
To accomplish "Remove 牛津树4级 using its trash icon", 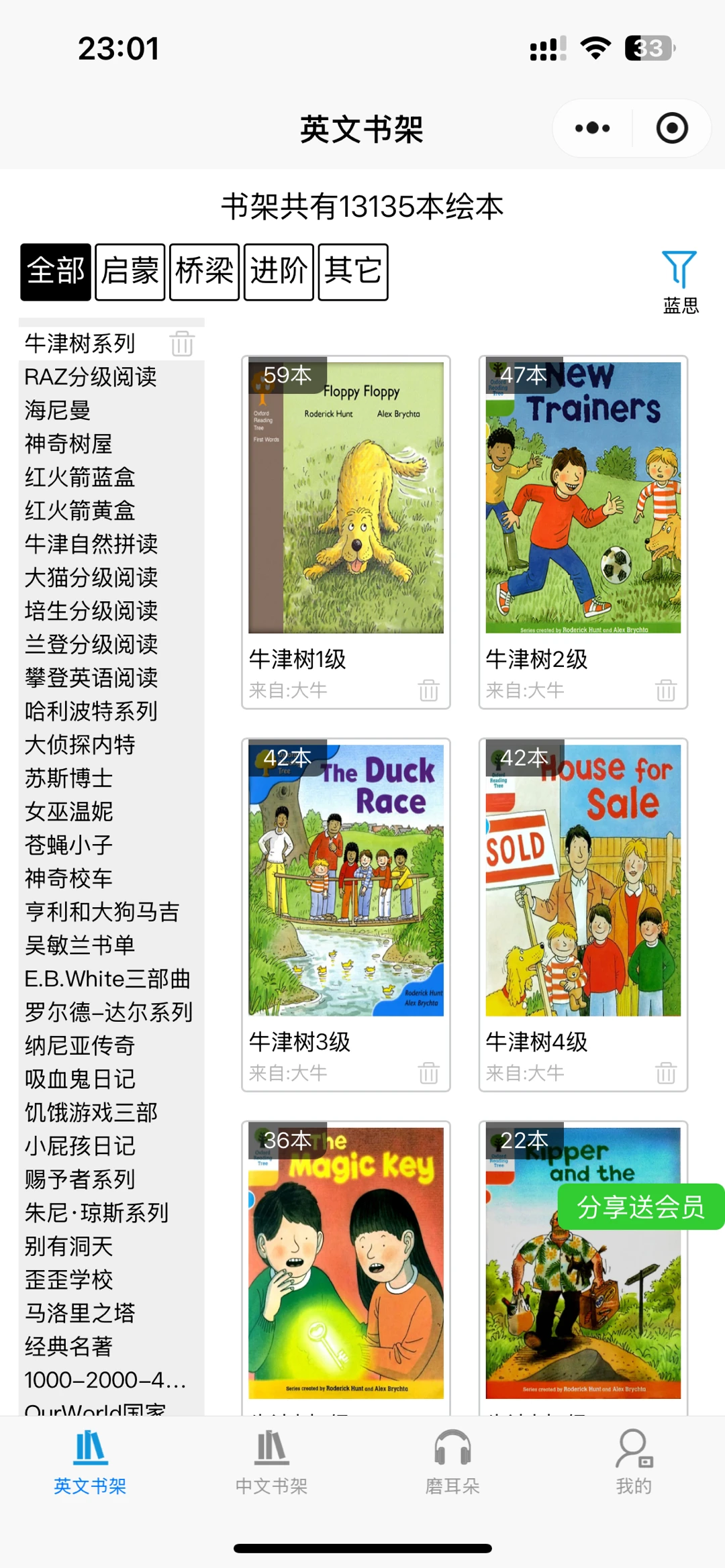I will pyautogui.click(x=666, y=1073).
